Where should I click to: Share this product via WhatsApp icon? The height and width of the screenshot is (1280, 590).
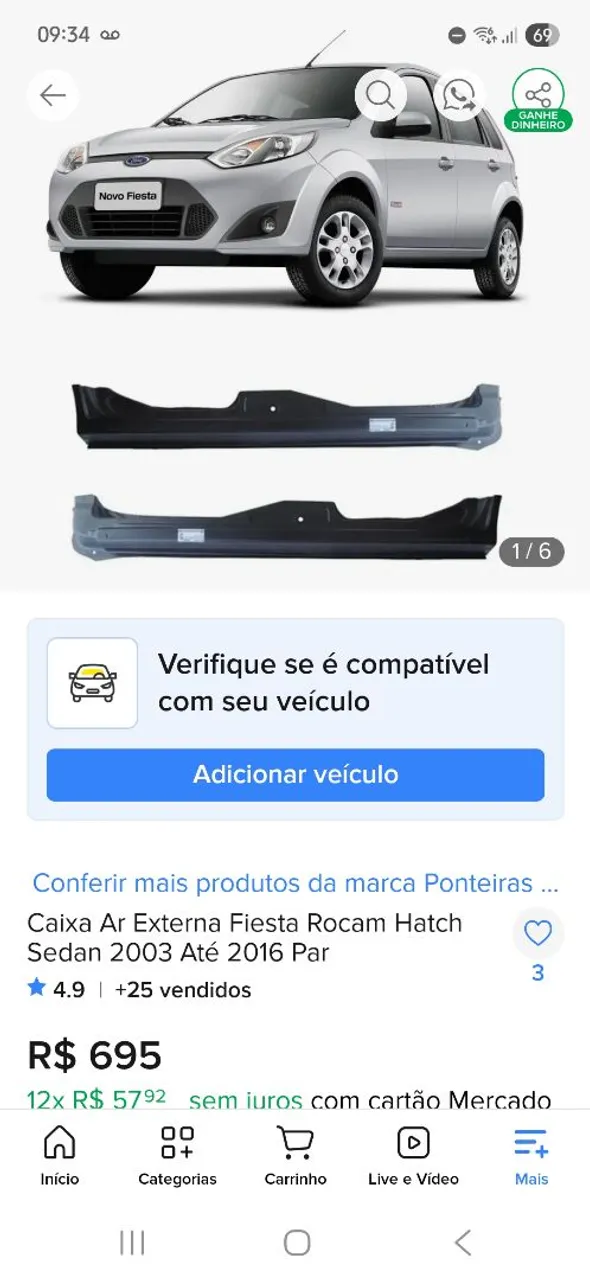459,96
